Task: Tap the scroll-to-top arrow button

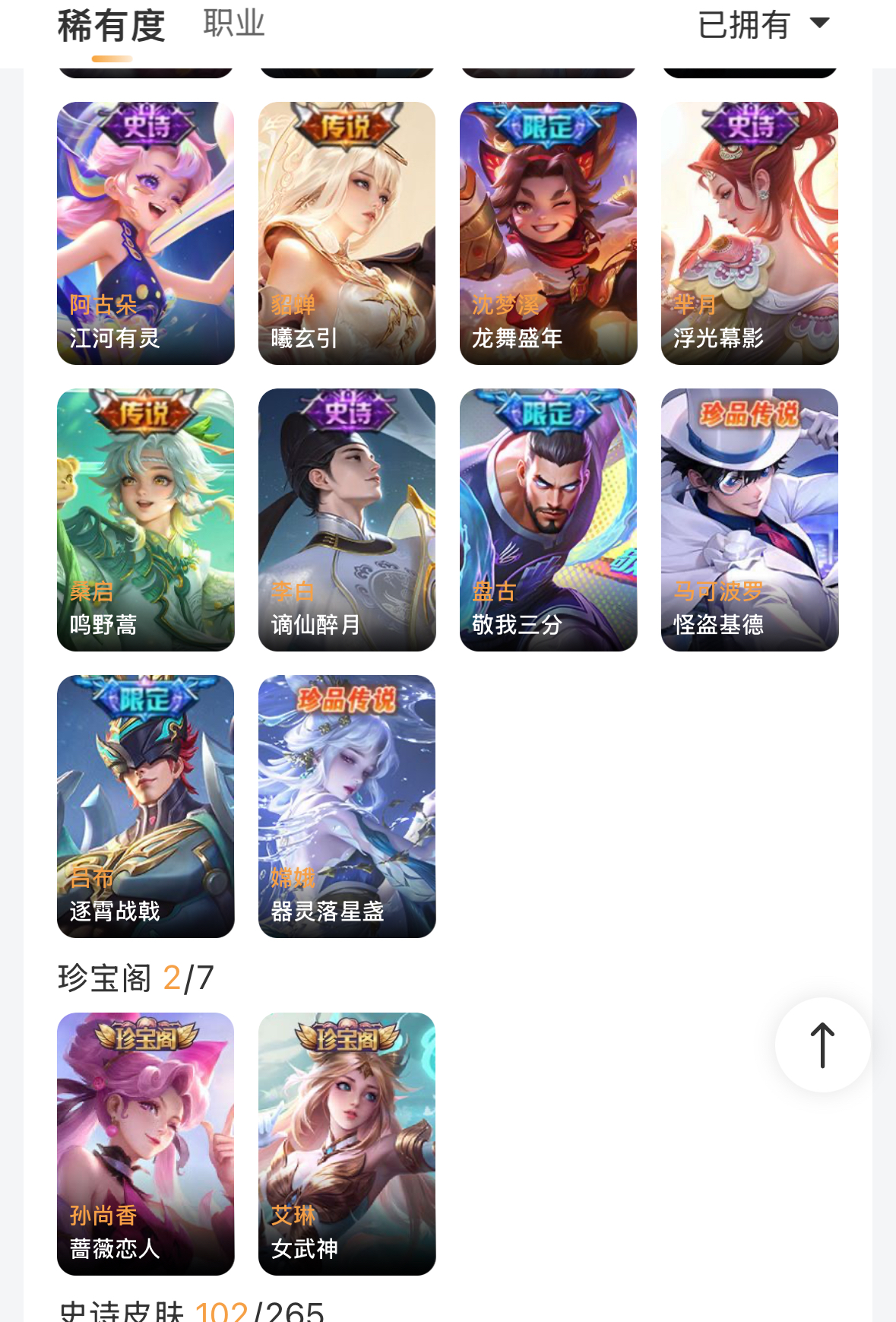Action: click(x=822, y=1045)
